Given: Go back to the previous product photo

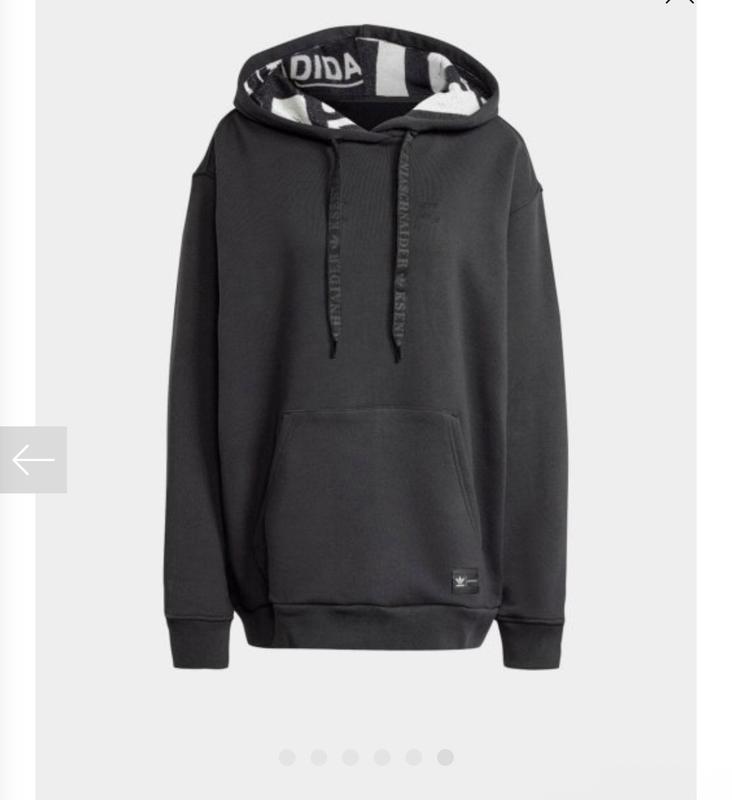Looking at the screenshot, I should 33,460.
